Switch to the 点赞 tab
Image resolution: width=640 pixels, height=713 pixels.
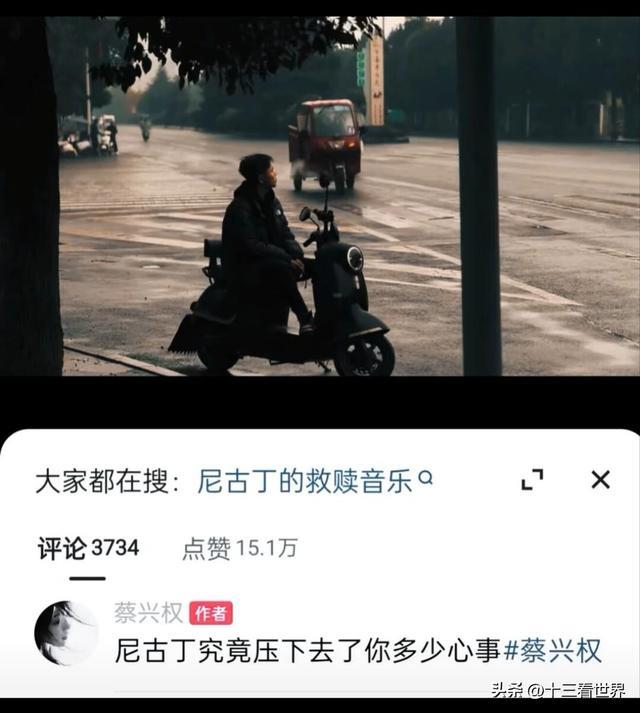(239, 548)
